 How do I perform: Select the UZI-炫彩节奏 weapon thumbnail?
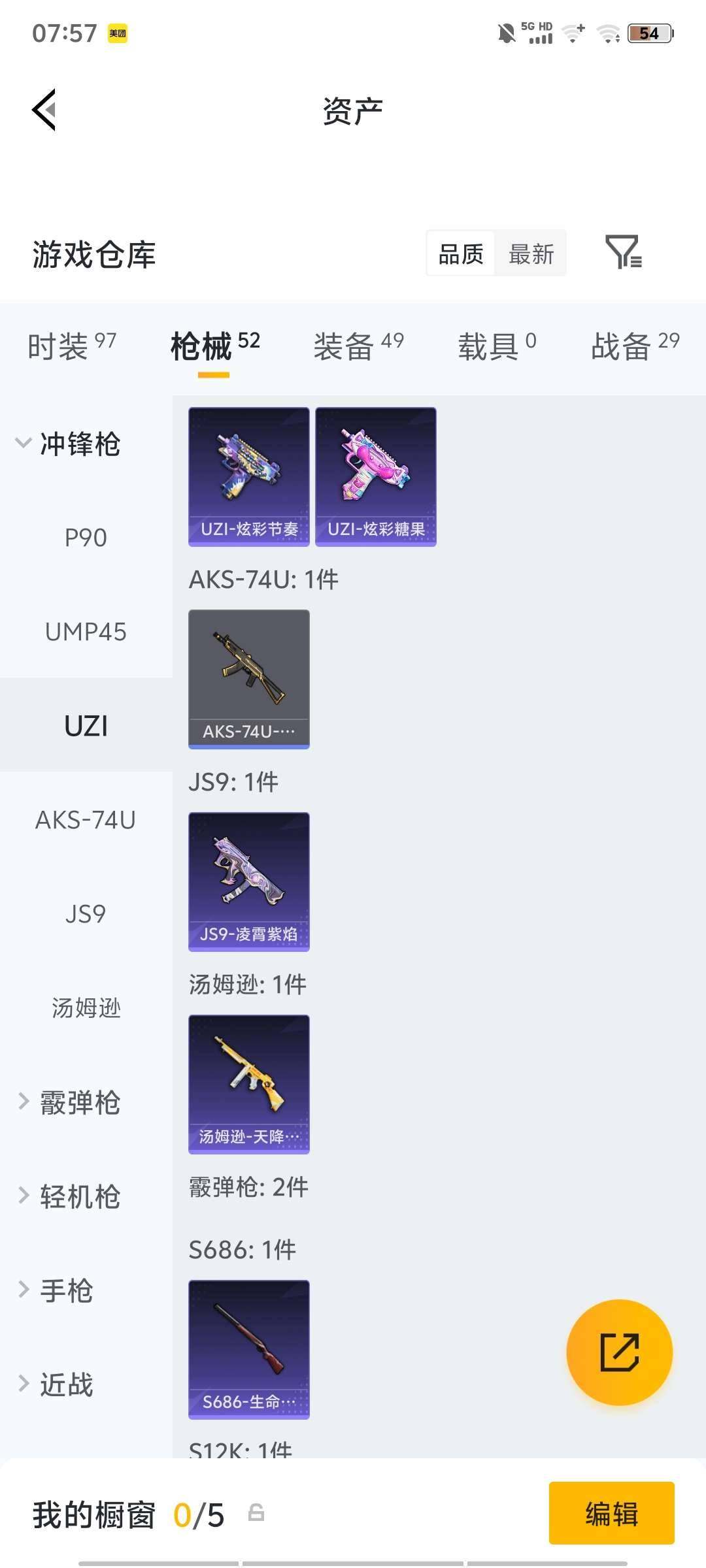pos(248,476)
